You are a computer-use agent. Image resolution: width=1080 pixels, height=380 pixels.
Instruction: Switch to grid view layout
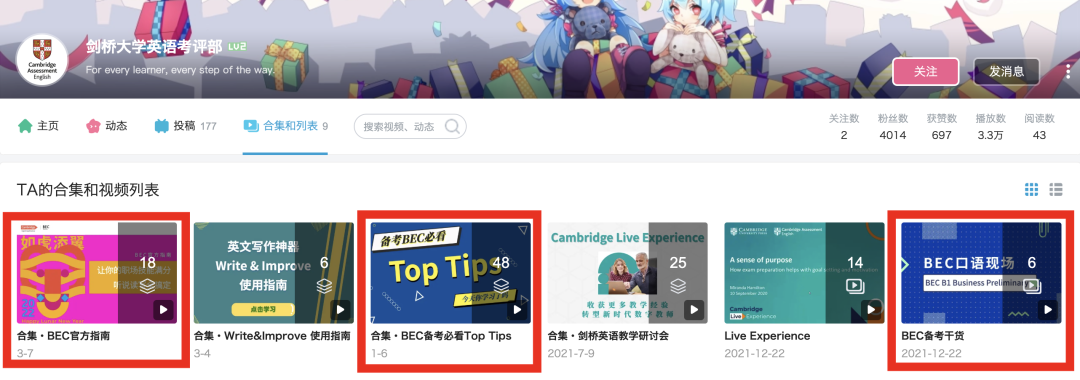pyautogui.click(x=1031, y=189)
